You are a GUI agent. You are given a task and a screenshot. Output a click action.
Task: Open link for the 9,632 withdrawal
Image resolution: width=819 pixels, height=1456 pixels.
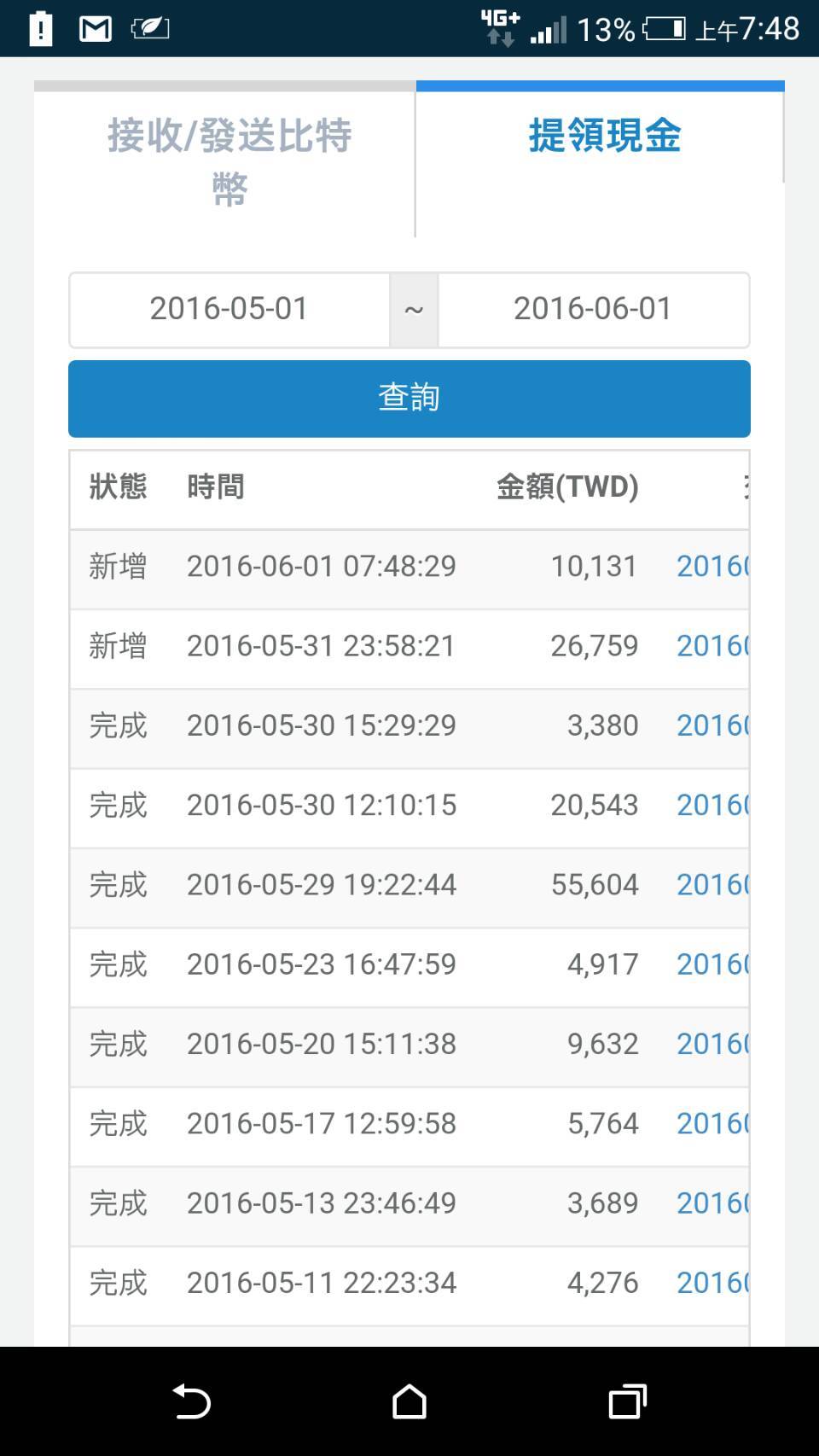tap(712, 1044)
